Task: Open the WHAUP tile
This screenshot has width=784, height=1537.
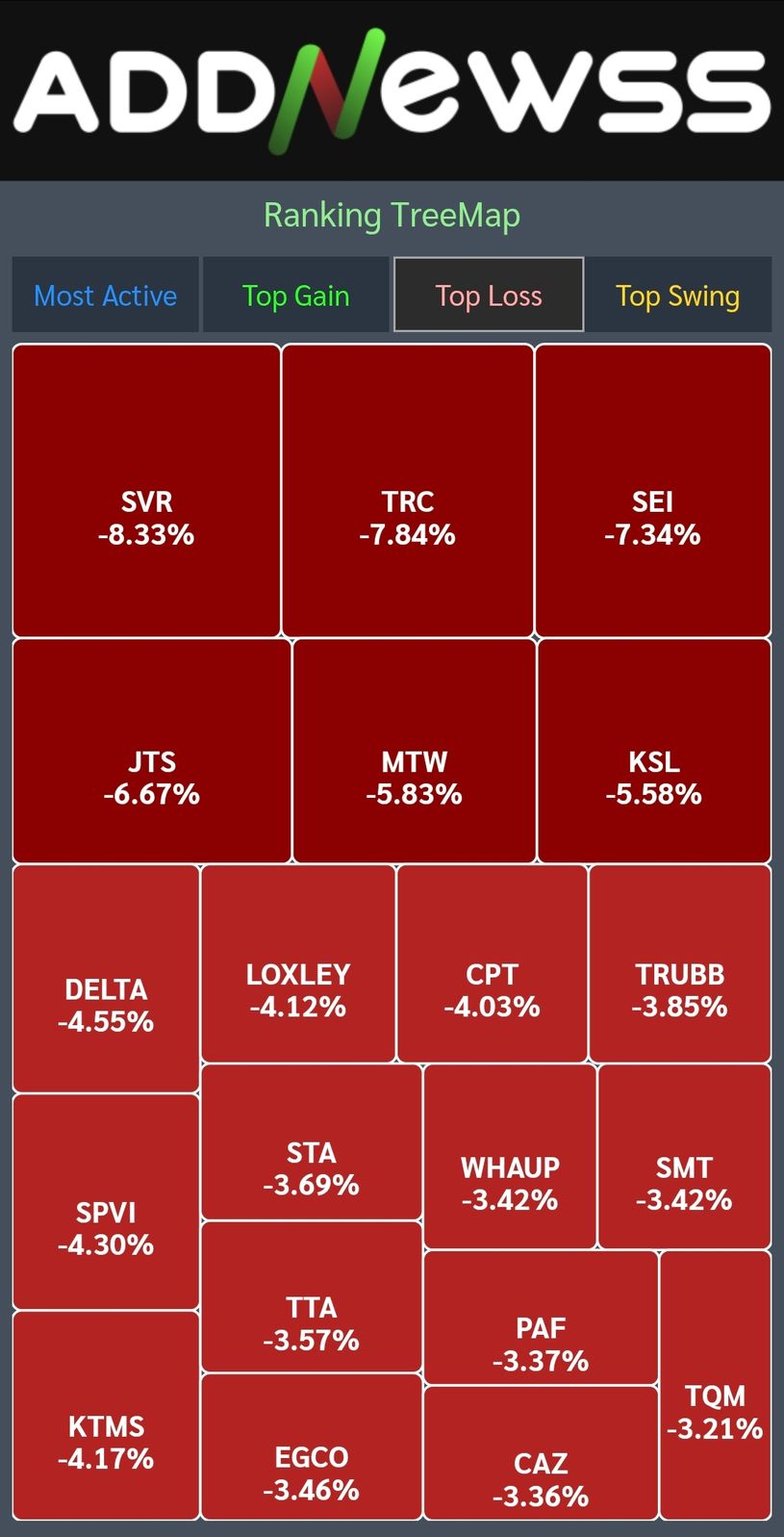Action: point(510,1157)
